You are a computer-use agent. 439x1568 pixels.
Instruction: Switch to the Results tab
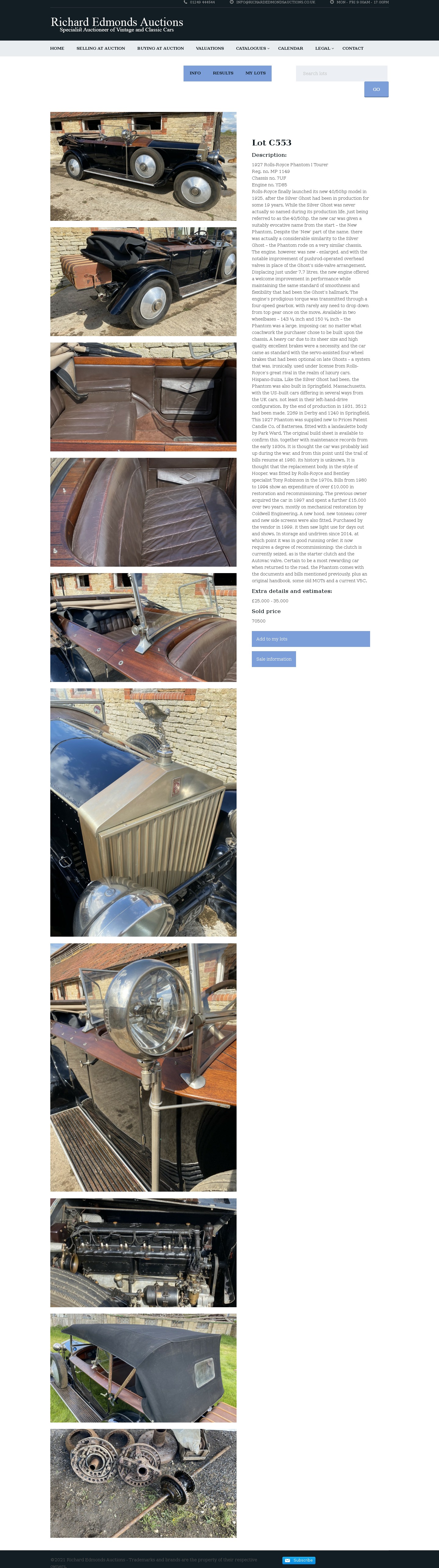tap(223, 73)
